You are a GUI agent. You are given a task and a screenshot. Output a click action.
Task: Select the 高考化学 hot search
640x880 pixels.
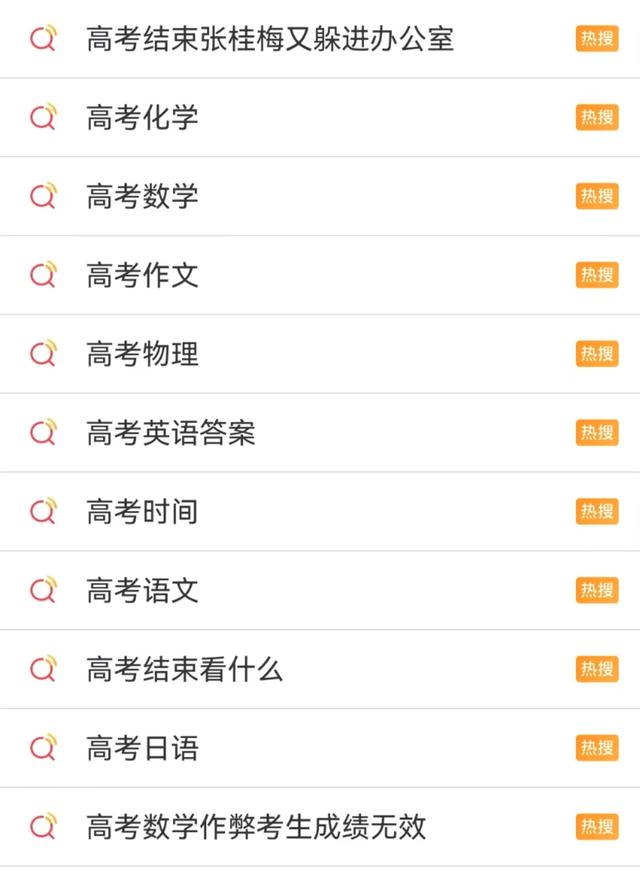pos(143,117)
